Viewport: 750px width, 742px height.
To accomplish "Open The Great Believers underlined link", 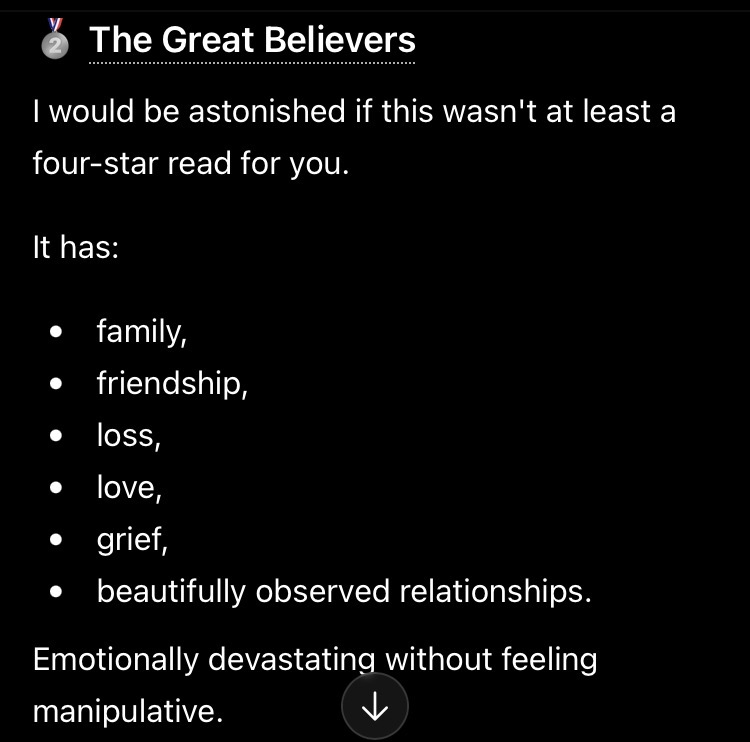I will point(252,40).
